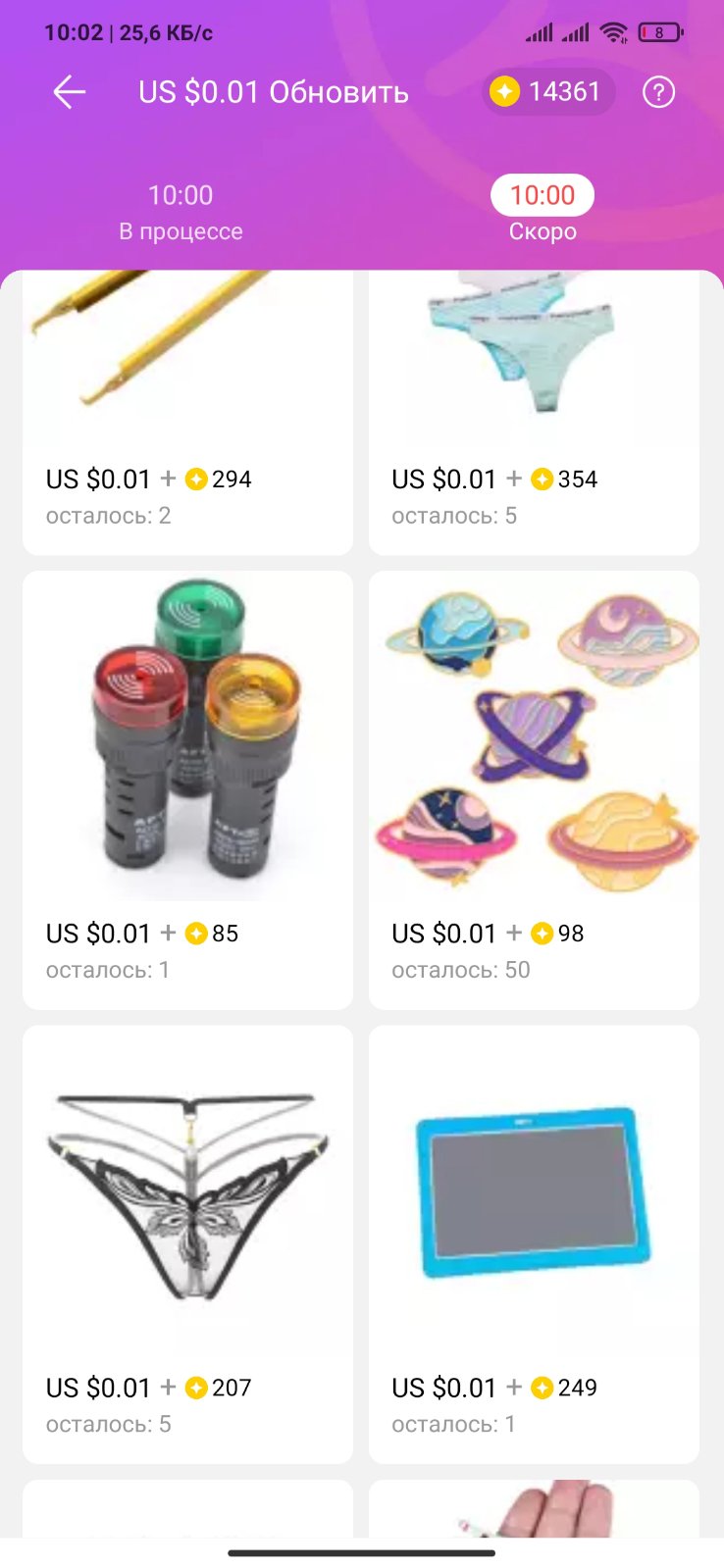The height and width of the screenshot is (1568, 724).
Task: Open the help question mark icon
Action: pos(658,92)
